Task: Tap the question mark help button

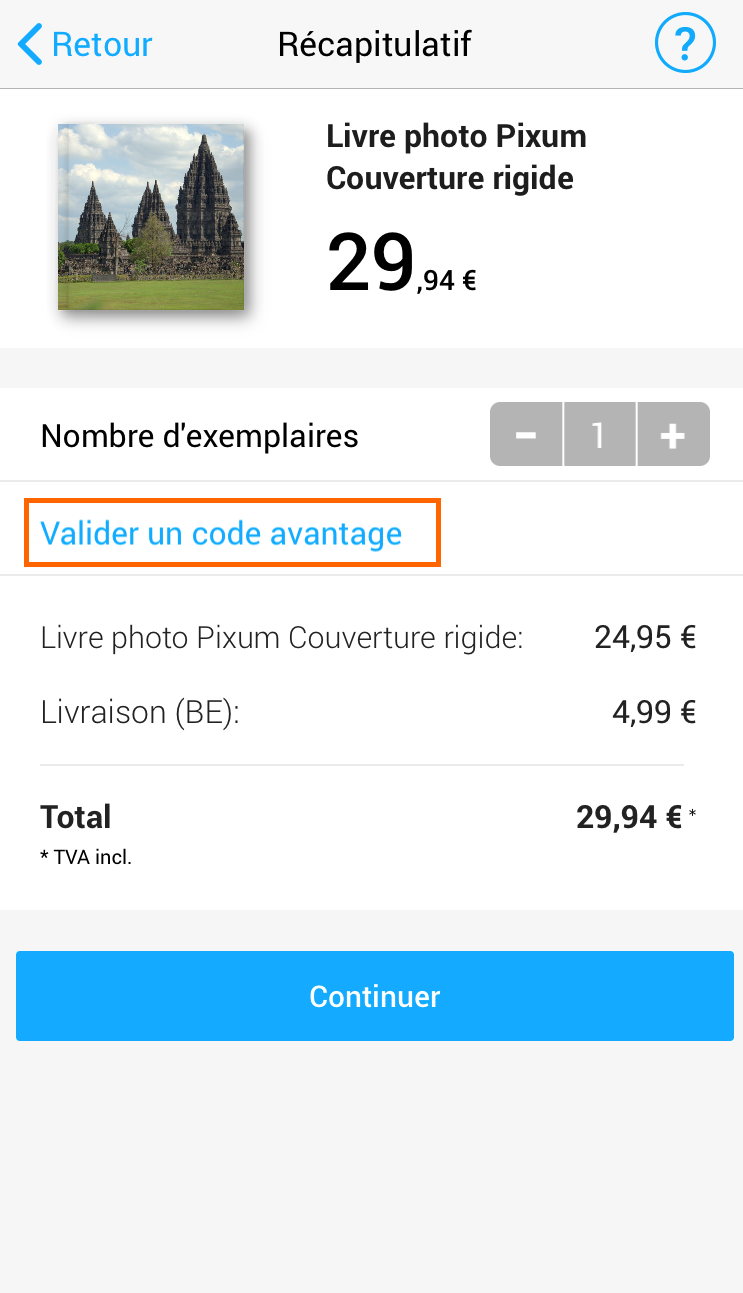Action: pyautogui.click(x=685, y=42)
